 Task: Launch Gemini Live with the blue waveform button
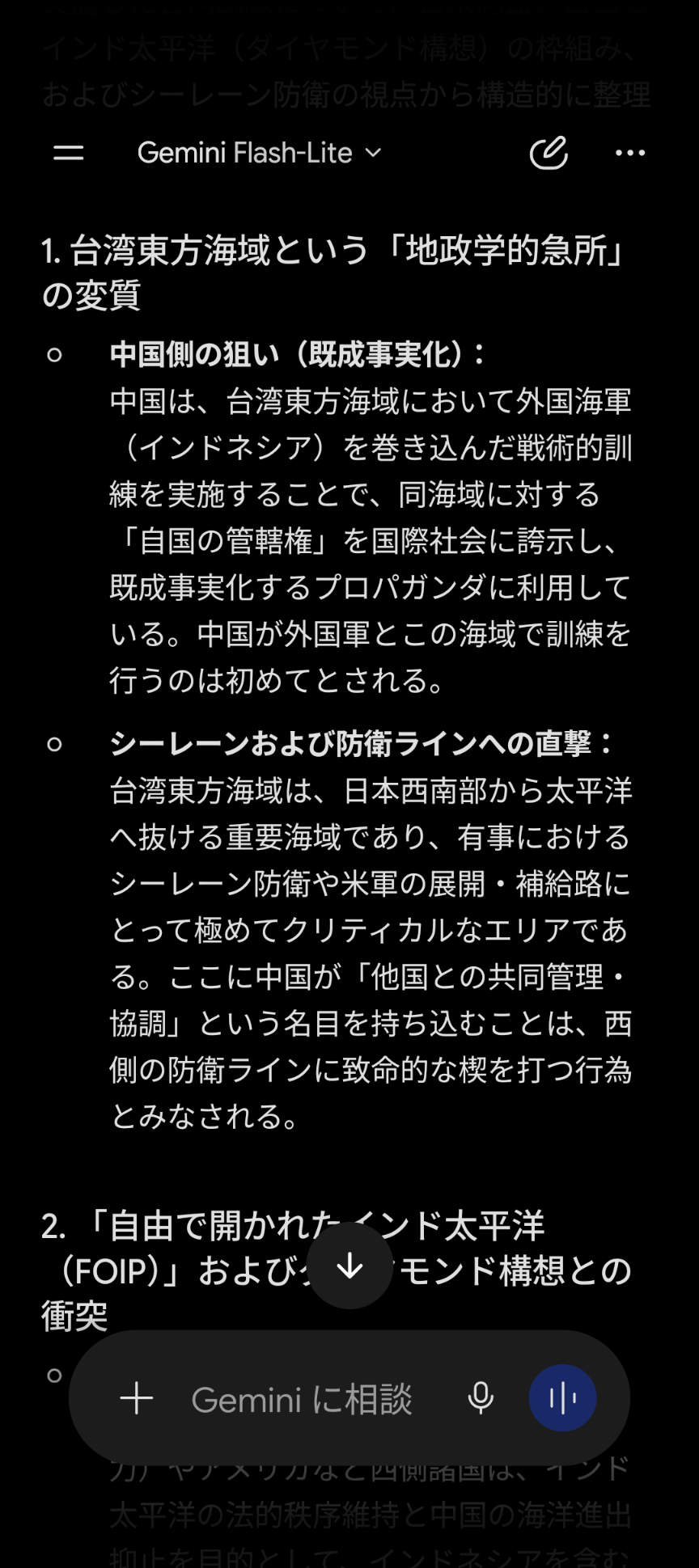click(562, 1398)
